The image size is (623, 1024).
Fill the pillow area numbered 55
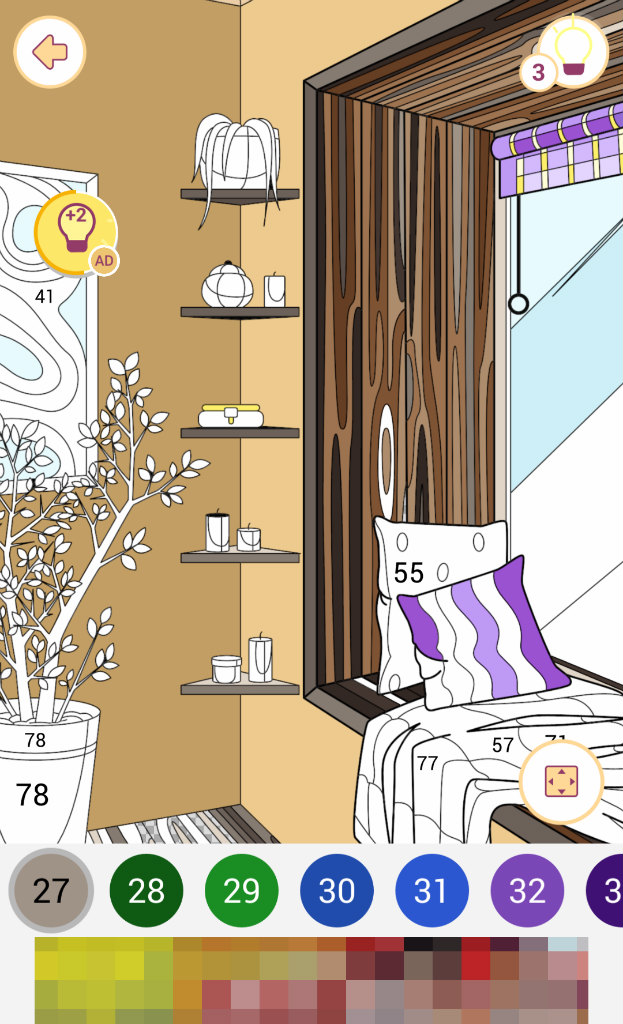[x=409, y=573]
